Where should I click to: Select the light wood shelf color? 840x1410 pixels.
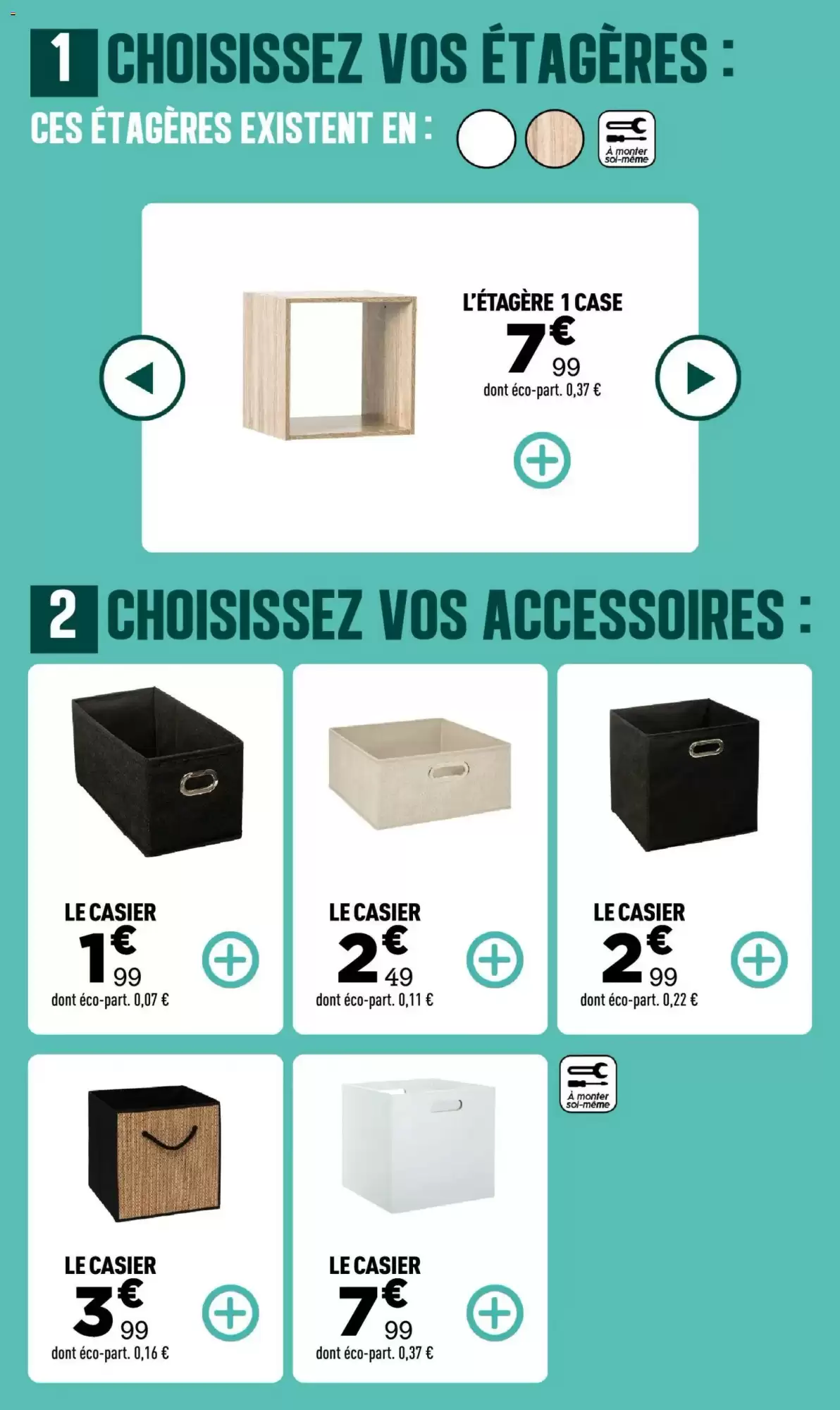coord(555,139)
